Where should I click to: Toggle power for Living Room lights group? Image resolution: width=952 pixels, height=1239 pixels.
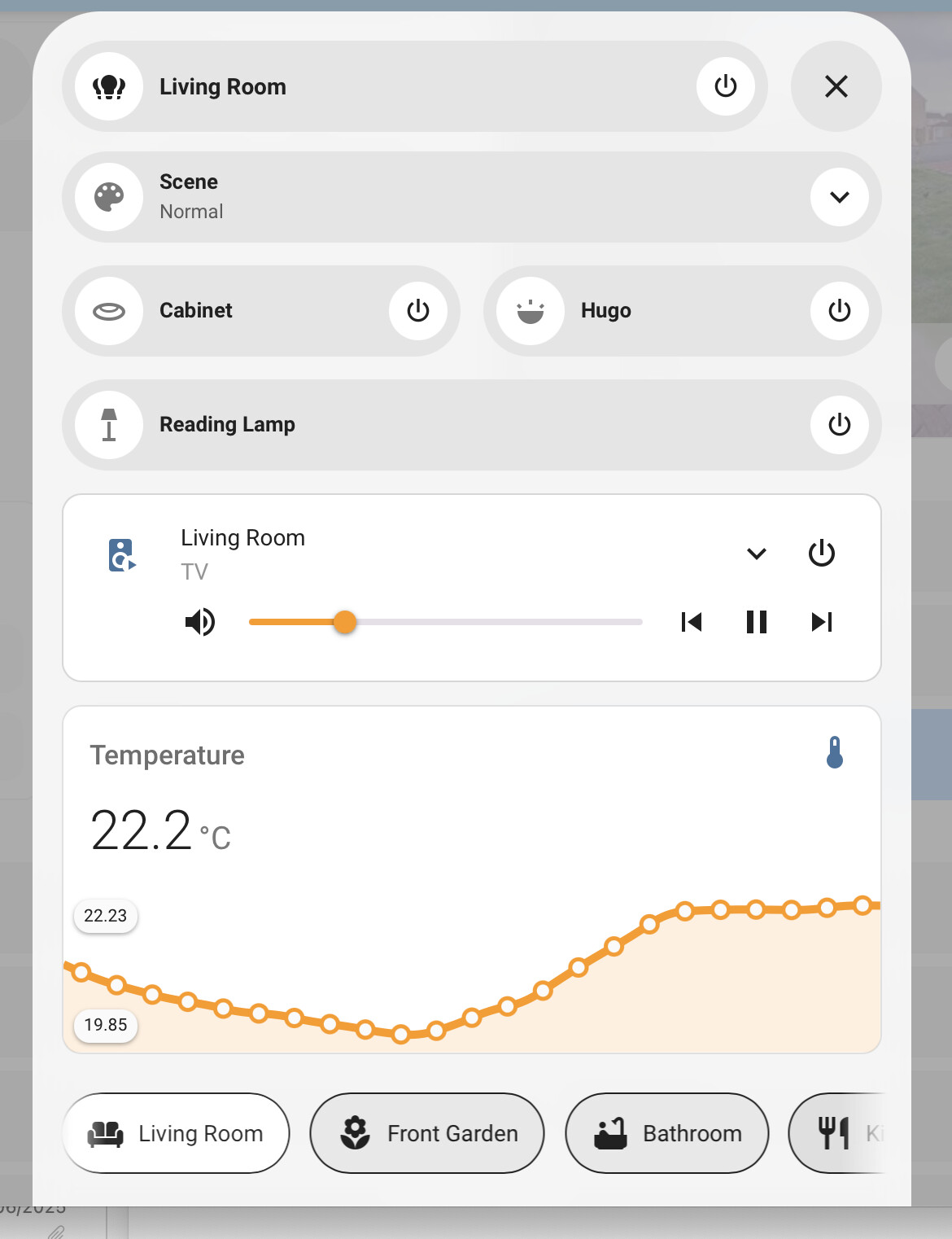pyautogui.click(x=725, y=86)
